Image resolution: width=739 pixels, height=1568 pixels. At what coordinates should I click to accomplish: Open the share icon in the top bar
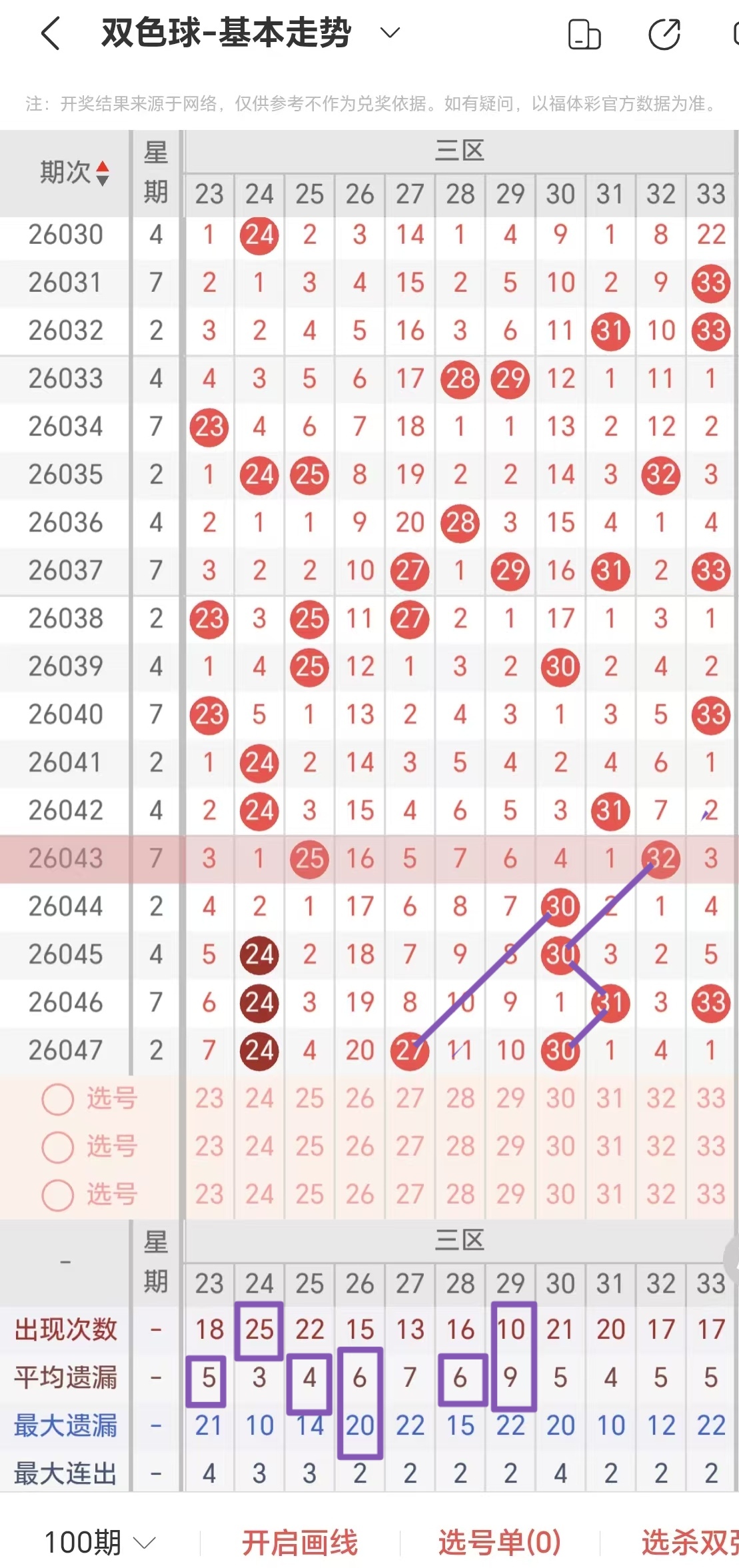tap(664, 32)
